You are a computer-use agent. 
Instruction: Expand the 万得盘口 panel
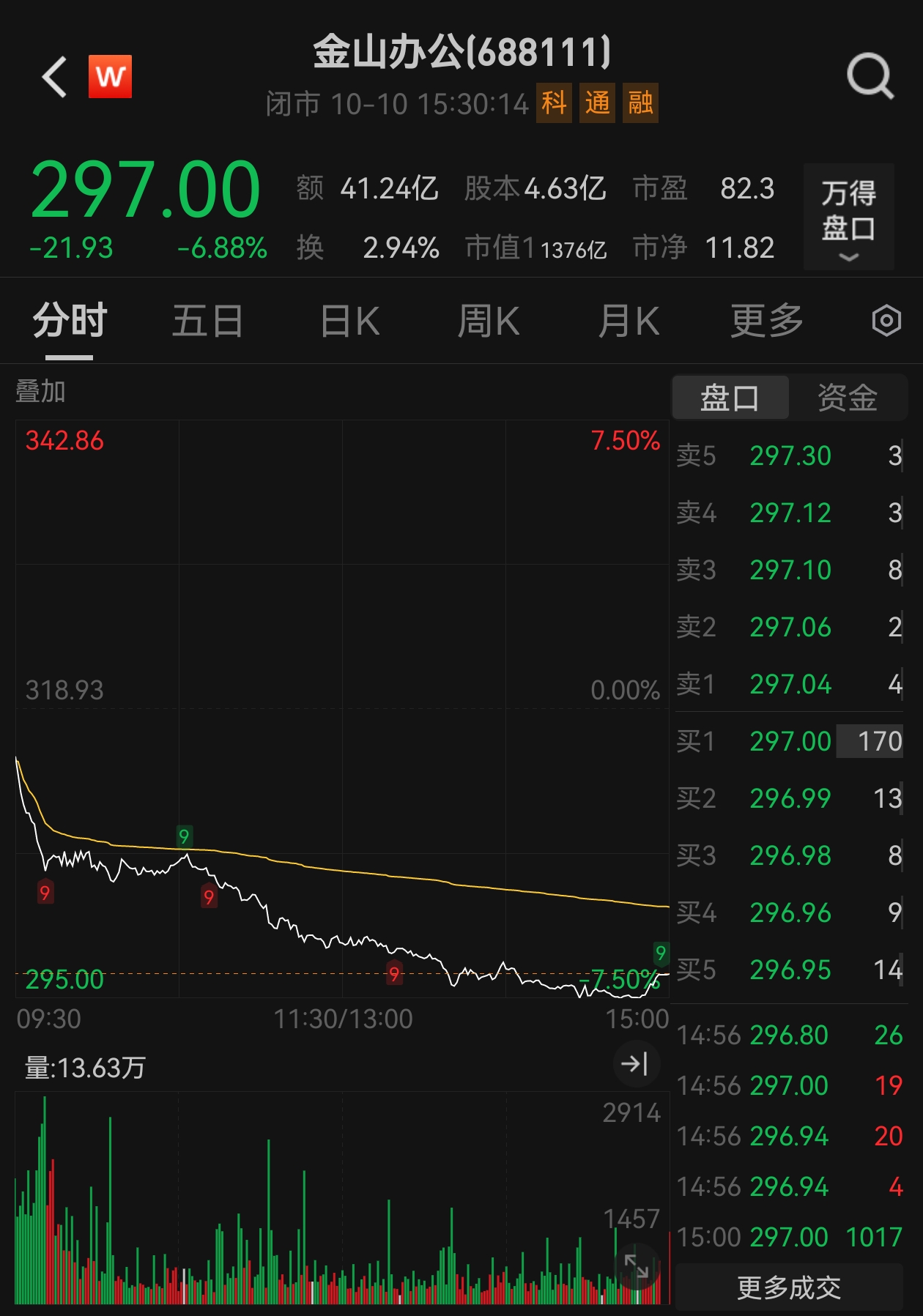848,217
